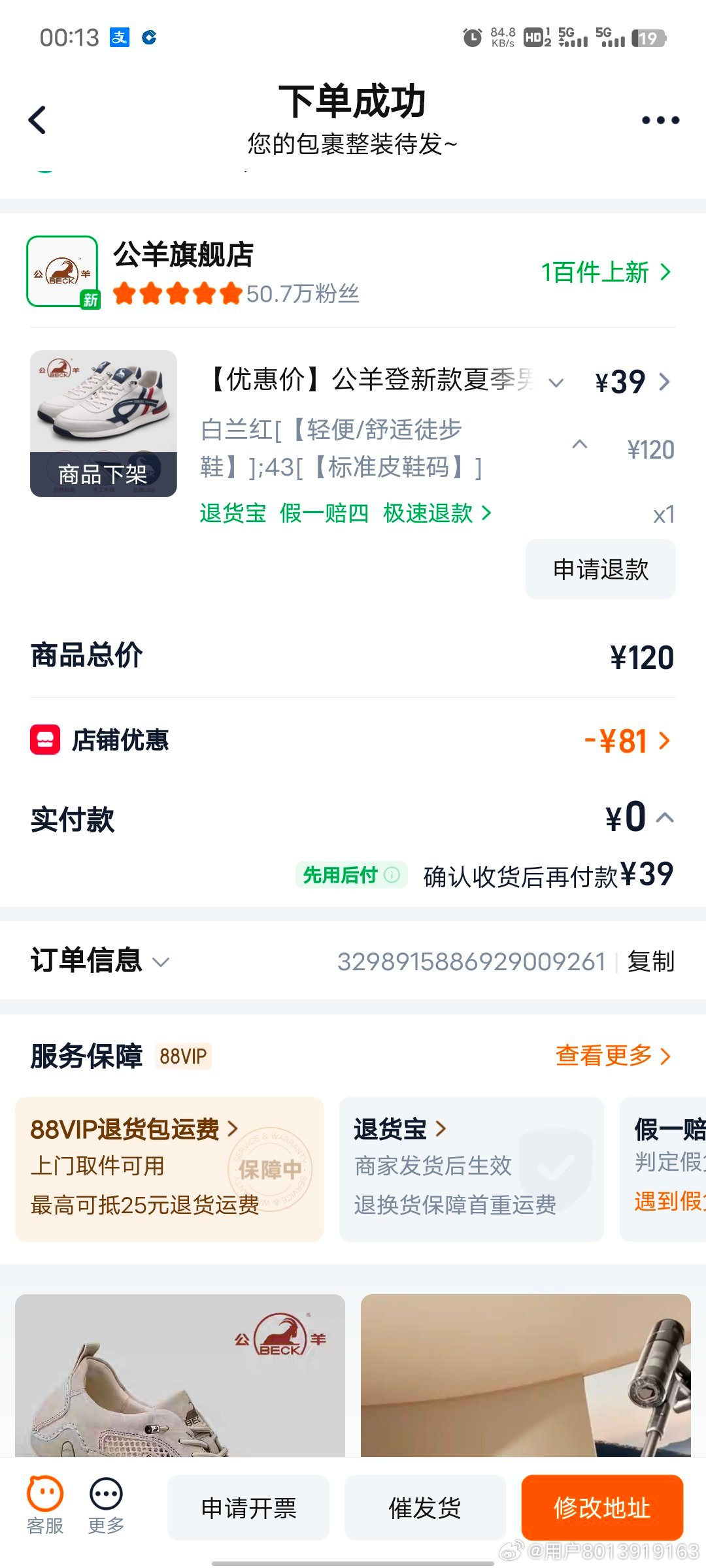View 店铺优惠 discount details
This screenshot has height=1568, width=706.
(626, 741)
